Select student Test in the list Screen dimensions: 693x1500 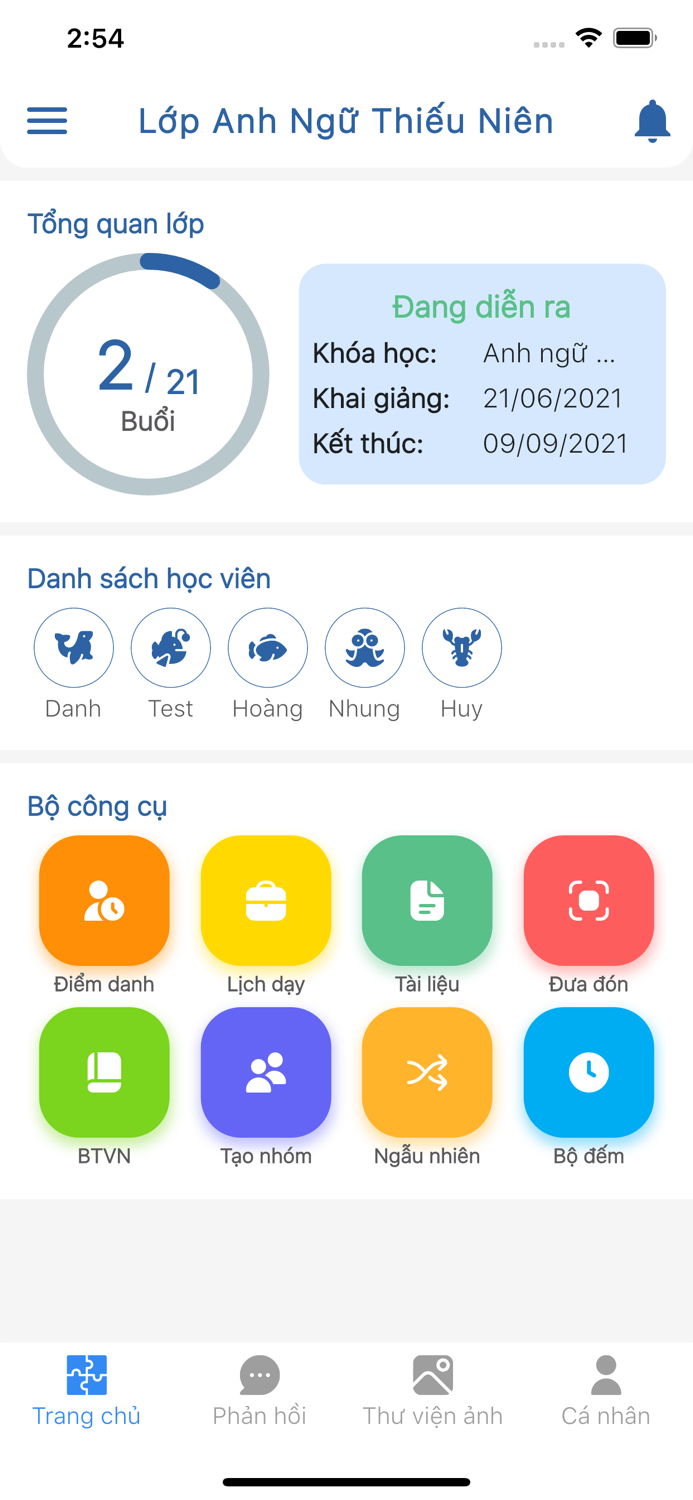coord(171,648)
